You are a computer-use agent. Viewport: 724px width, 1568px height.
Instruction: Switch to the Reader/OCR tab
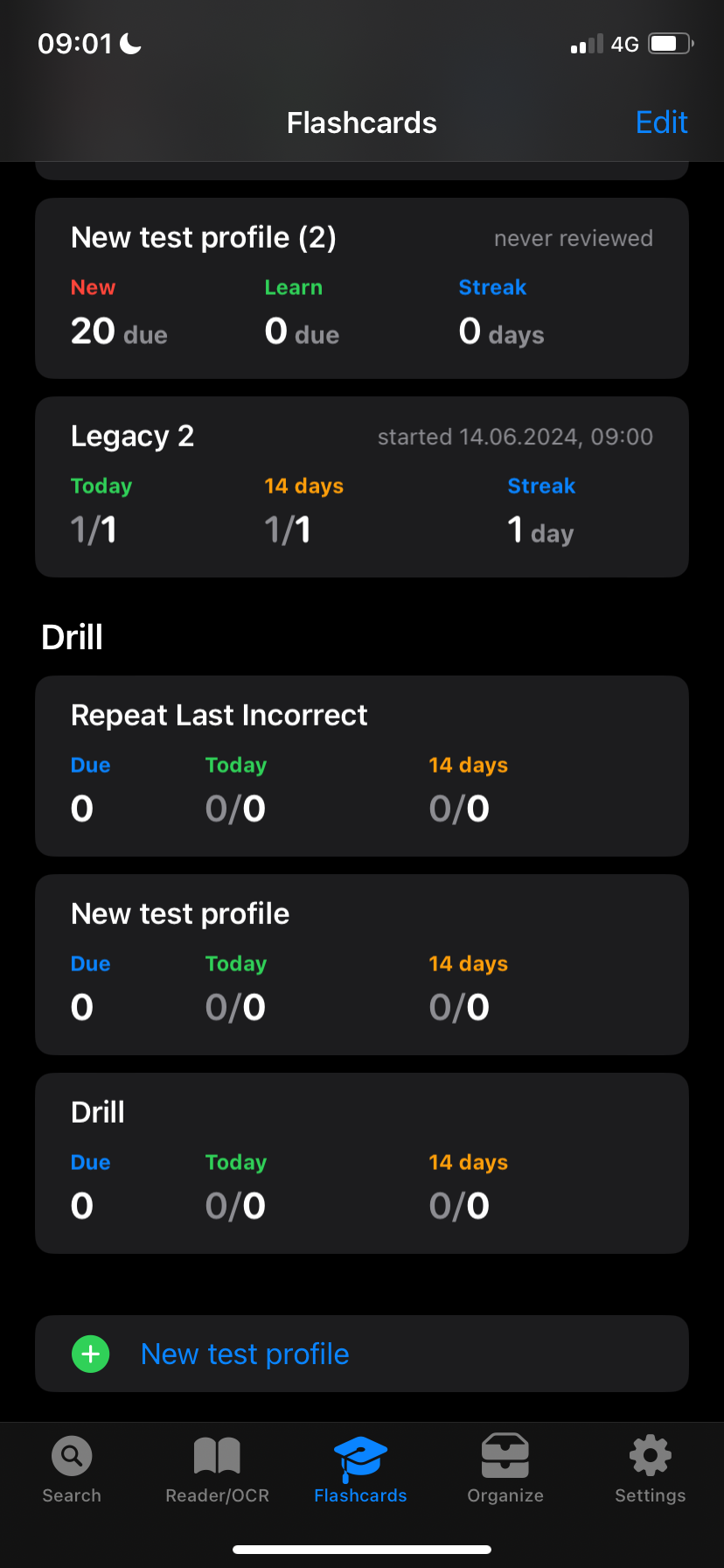coord(217,1470)
